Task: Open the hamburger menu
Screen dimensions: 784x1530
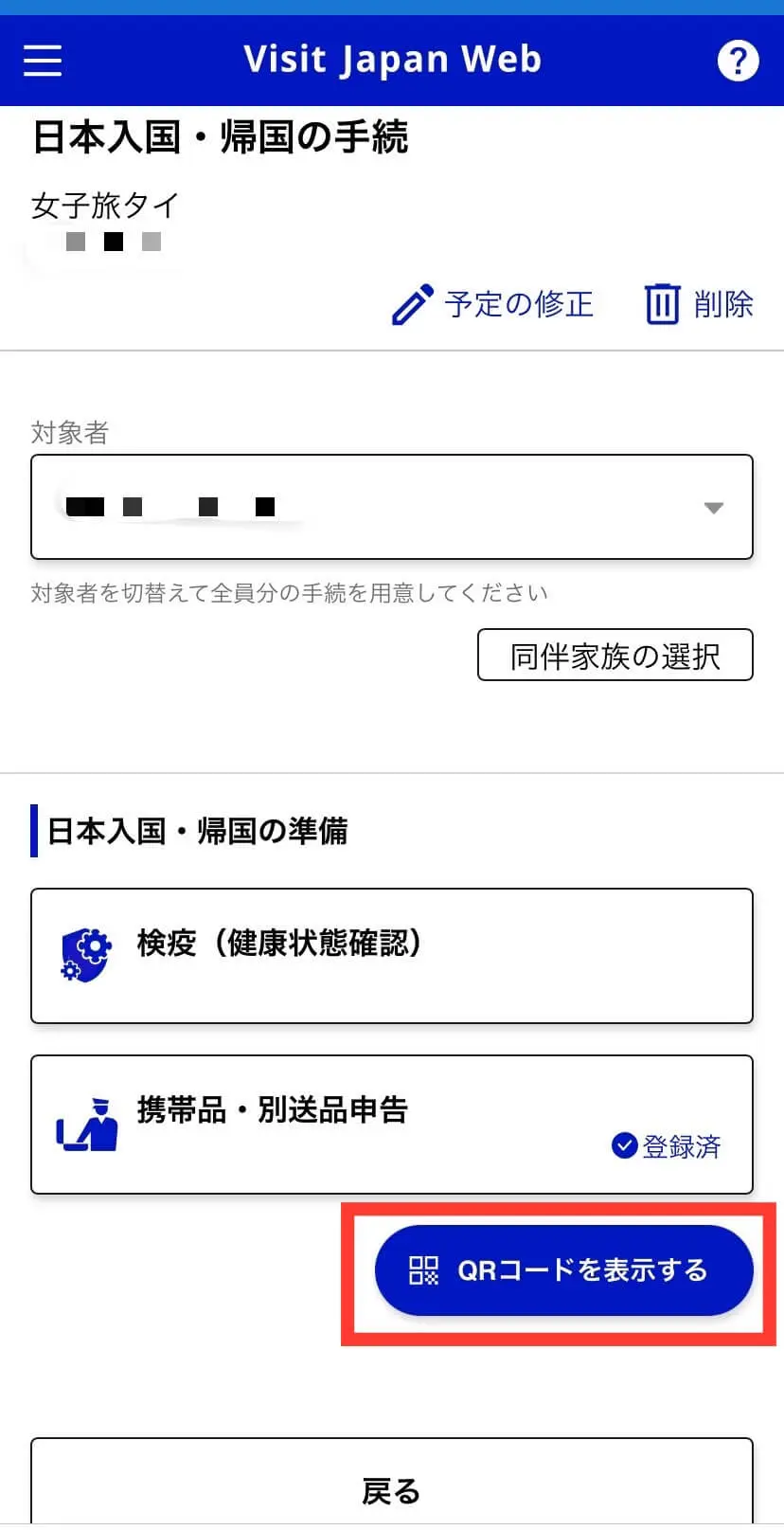Action: click(43, 61)
